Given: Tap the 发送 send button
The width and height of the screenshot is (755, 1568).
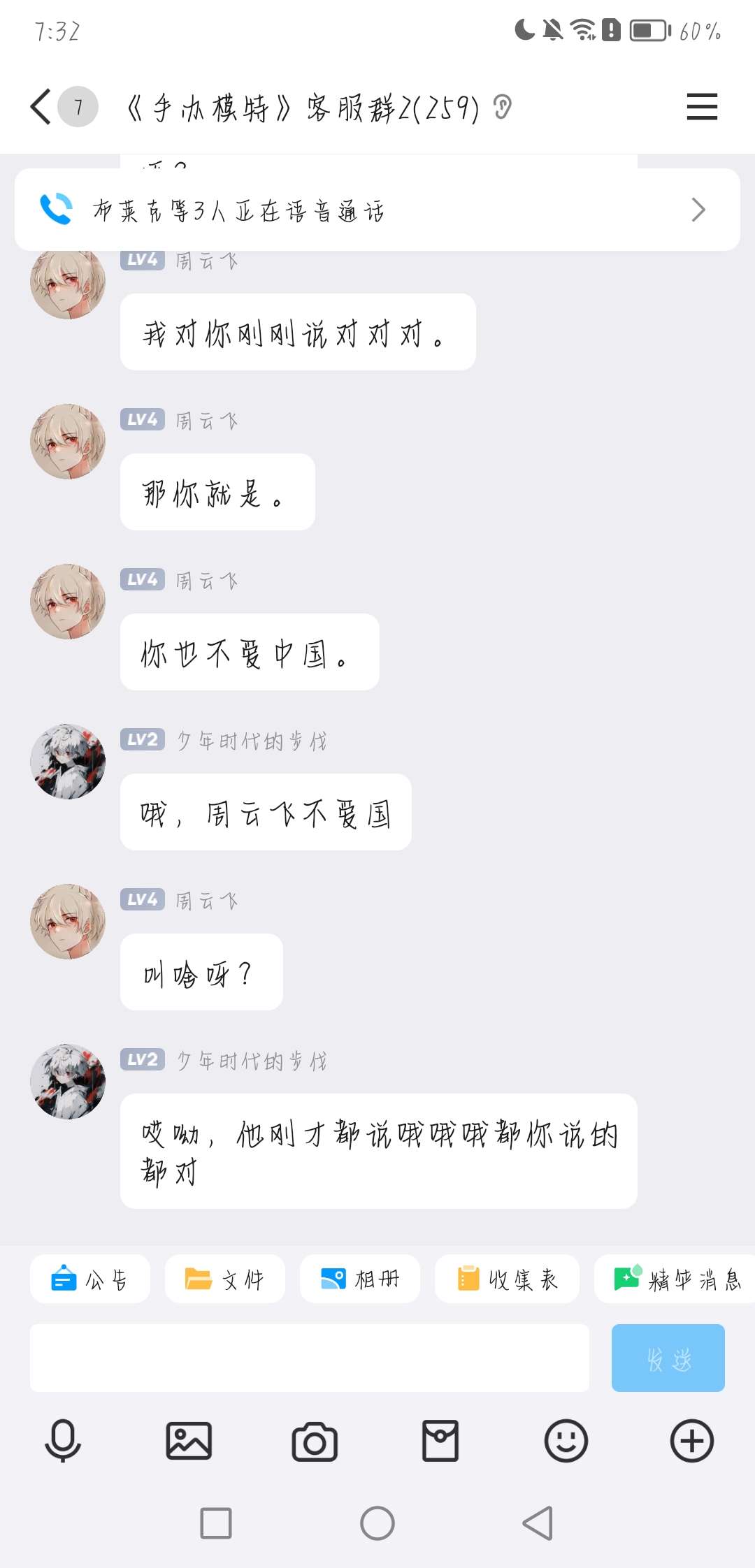Looking at the screenshot, I should [x=668, y=1358].
